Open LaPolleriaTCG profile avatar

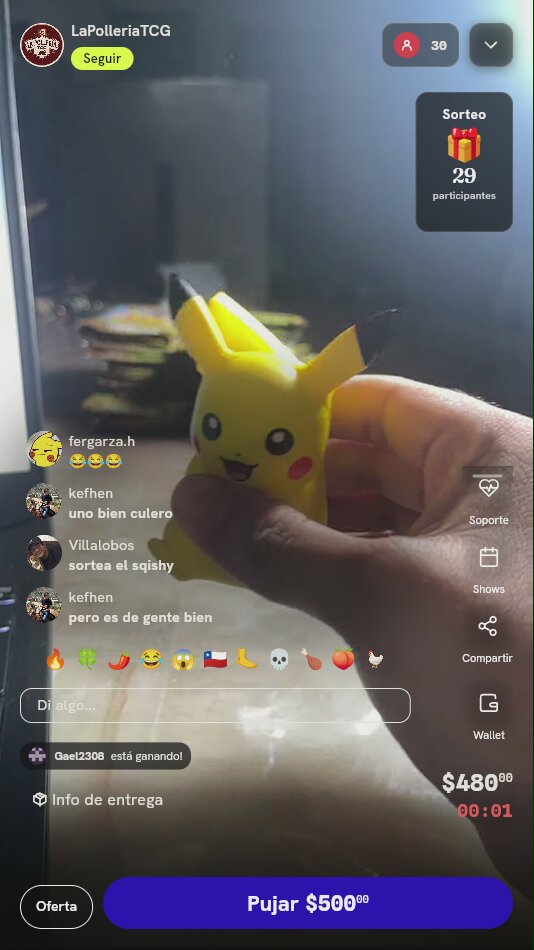42,45
